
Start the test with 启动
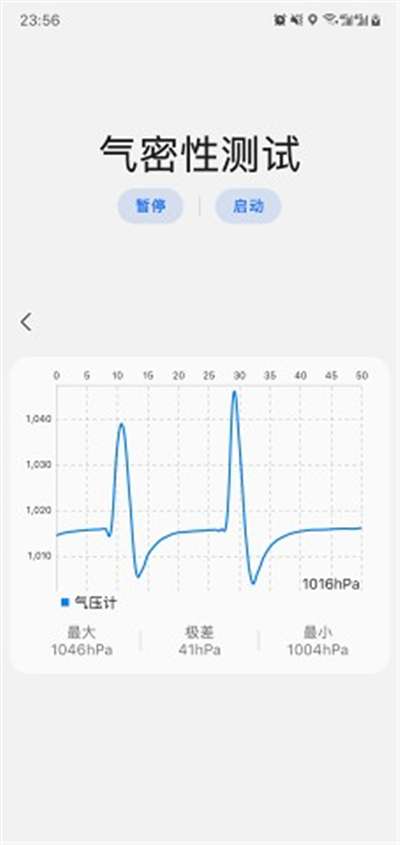point(248,206)
